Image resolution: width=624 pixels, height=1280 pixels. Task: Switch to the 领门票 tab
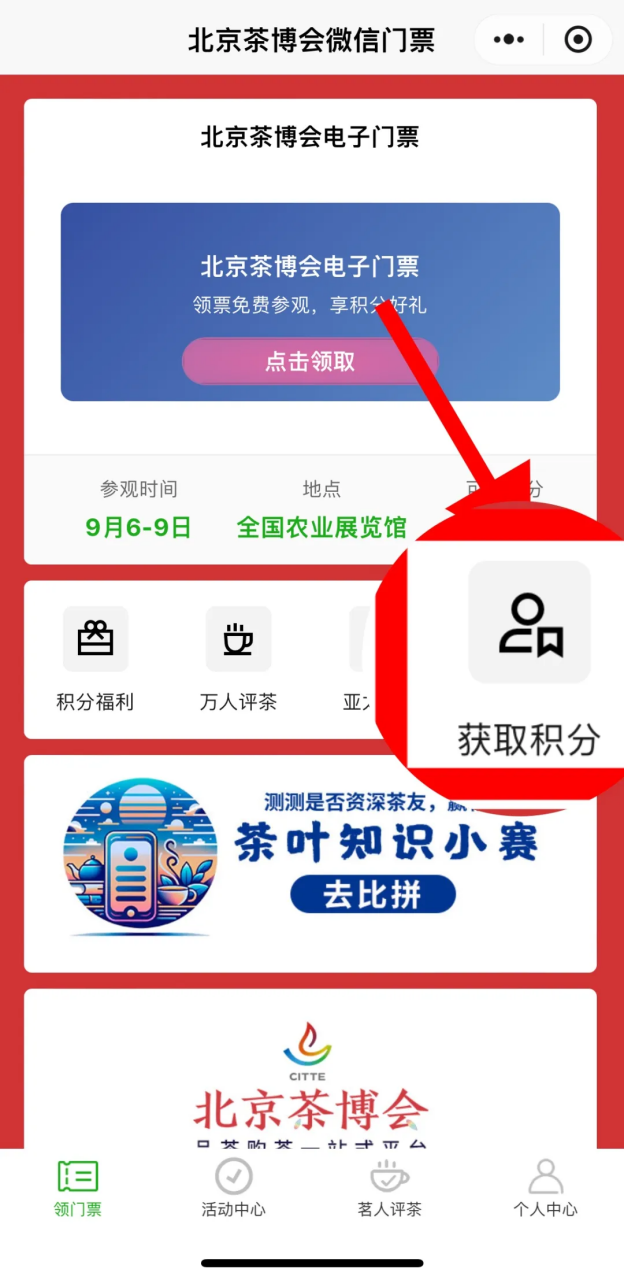[x=78, y=1188]
